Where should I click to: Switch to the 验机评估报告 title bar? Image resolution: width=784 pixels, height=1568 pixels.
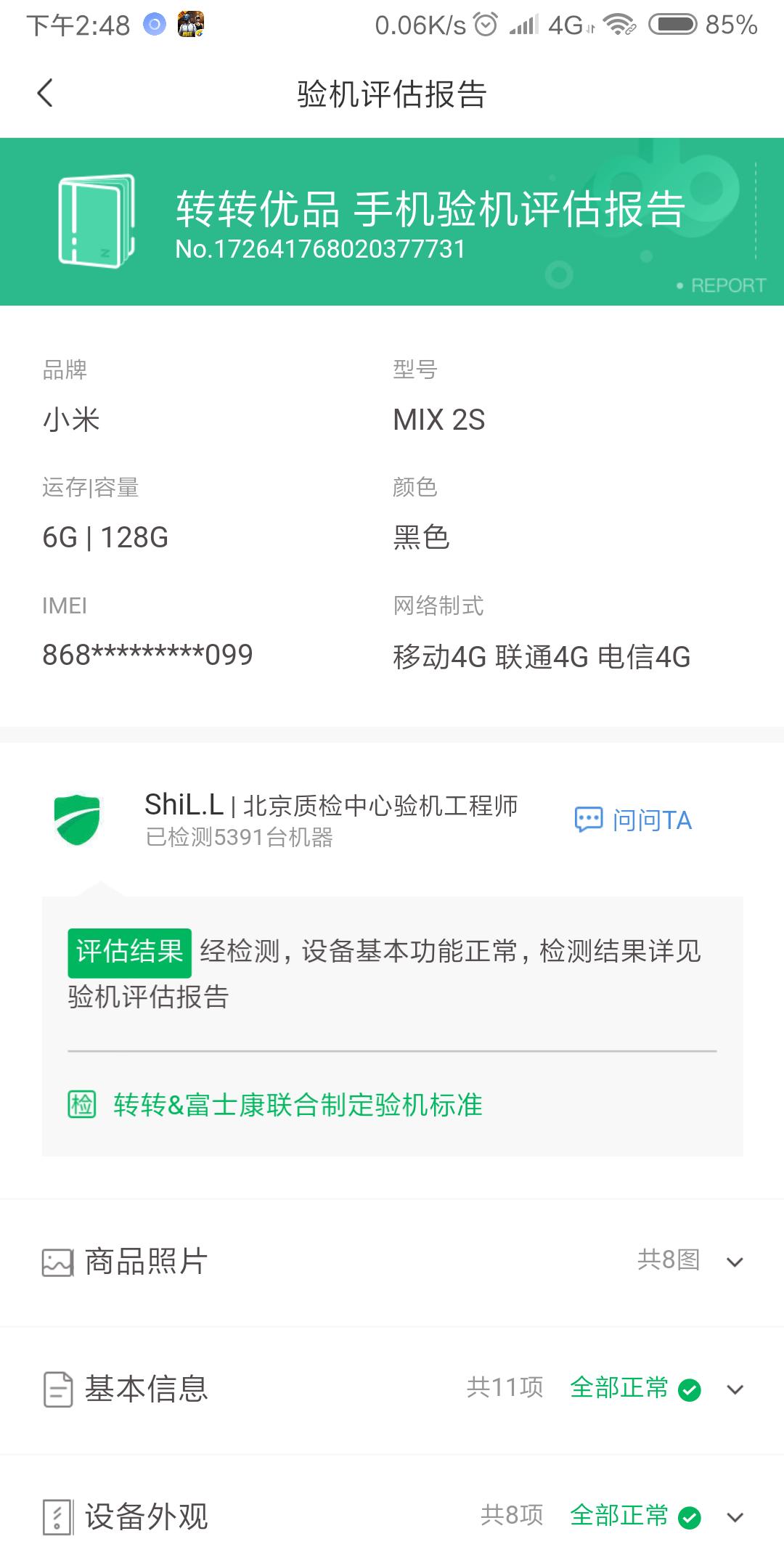click(x=392, y=93)
